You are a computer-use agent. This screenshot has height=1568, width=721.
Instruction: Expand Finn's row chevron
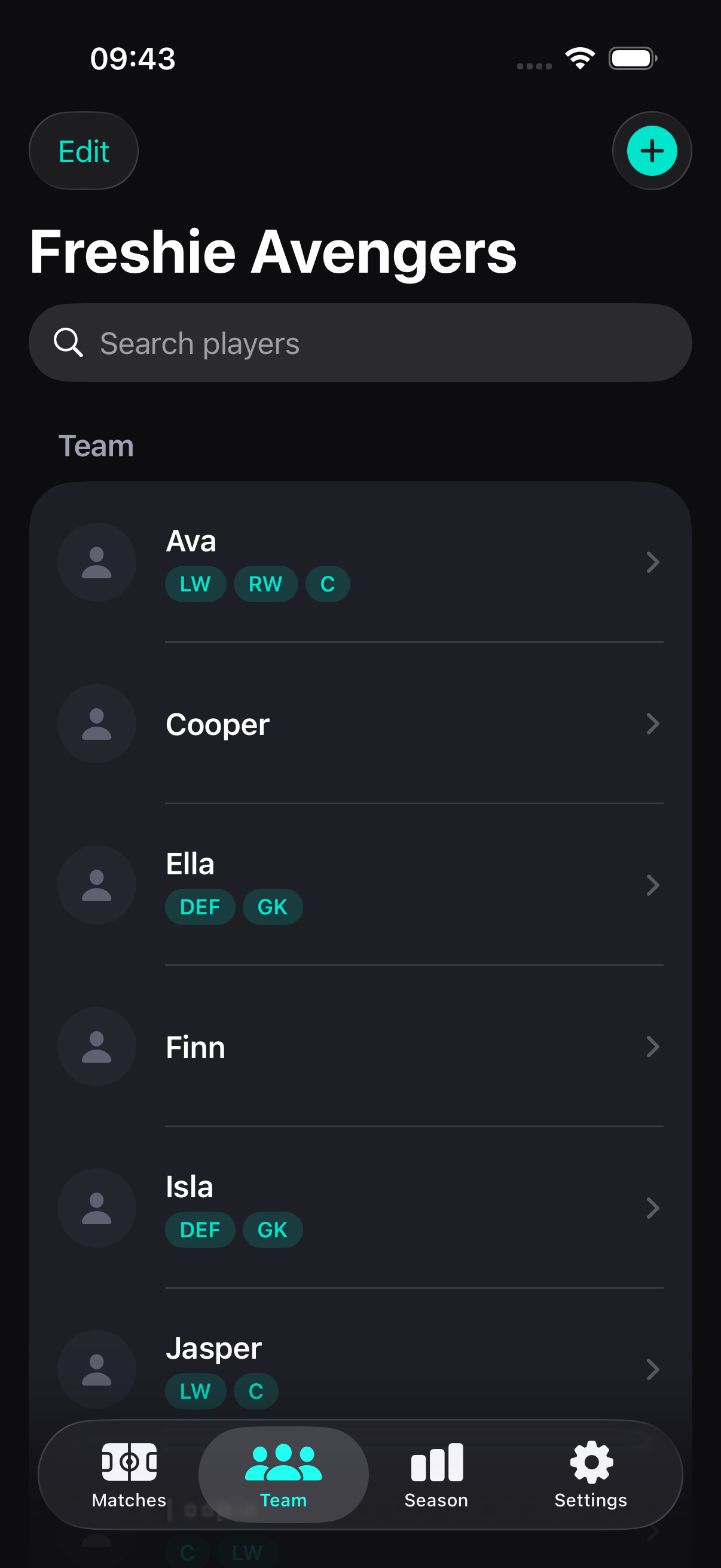pos(653,1047)
